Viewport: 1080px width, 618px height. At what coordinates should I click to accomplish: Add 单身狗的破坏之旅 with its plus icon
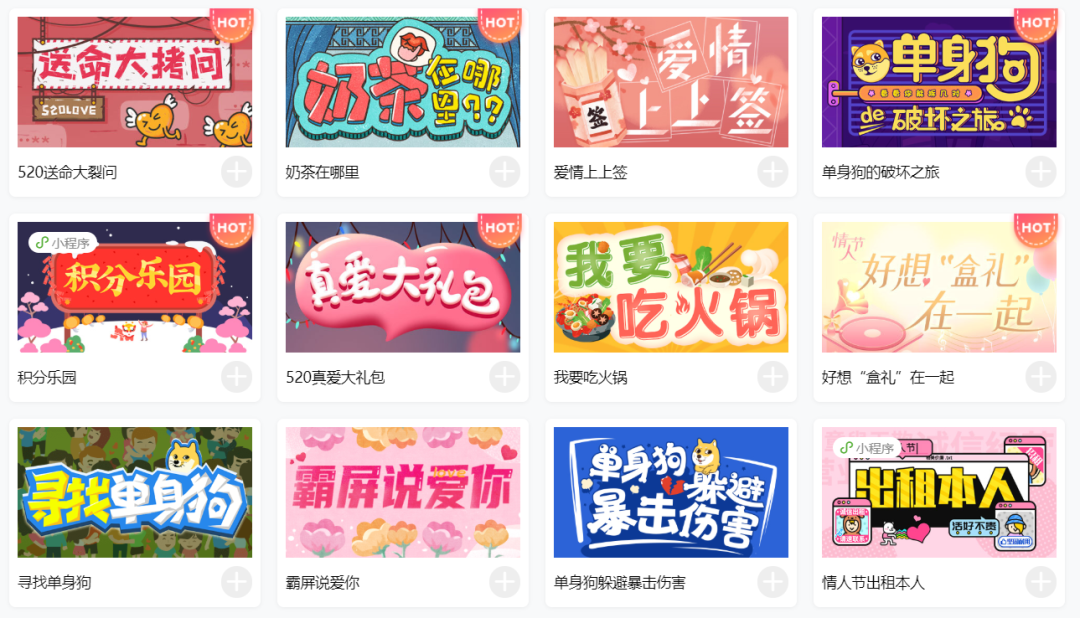1041,172
